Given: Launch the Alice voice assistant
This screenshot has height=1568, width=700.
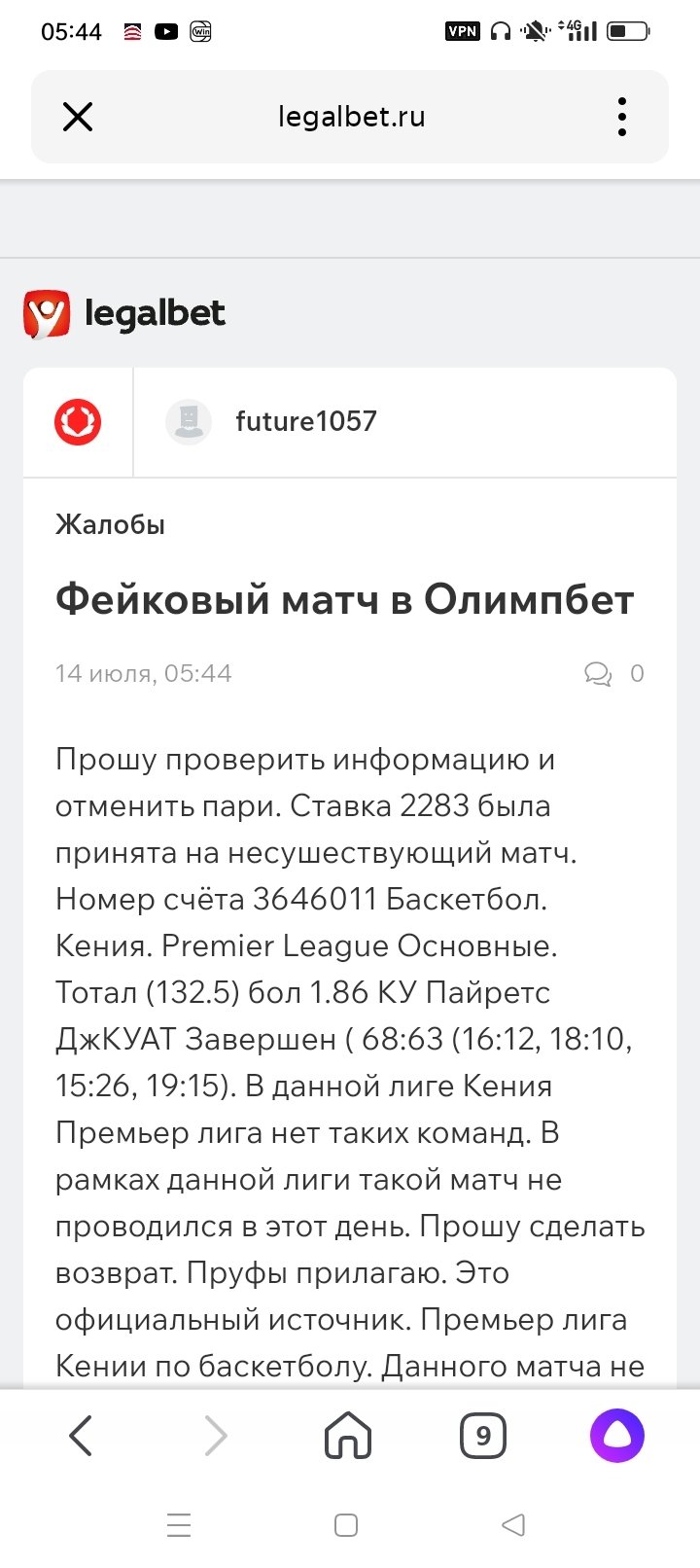Looking at the screenshot, I should (617, 1436).
